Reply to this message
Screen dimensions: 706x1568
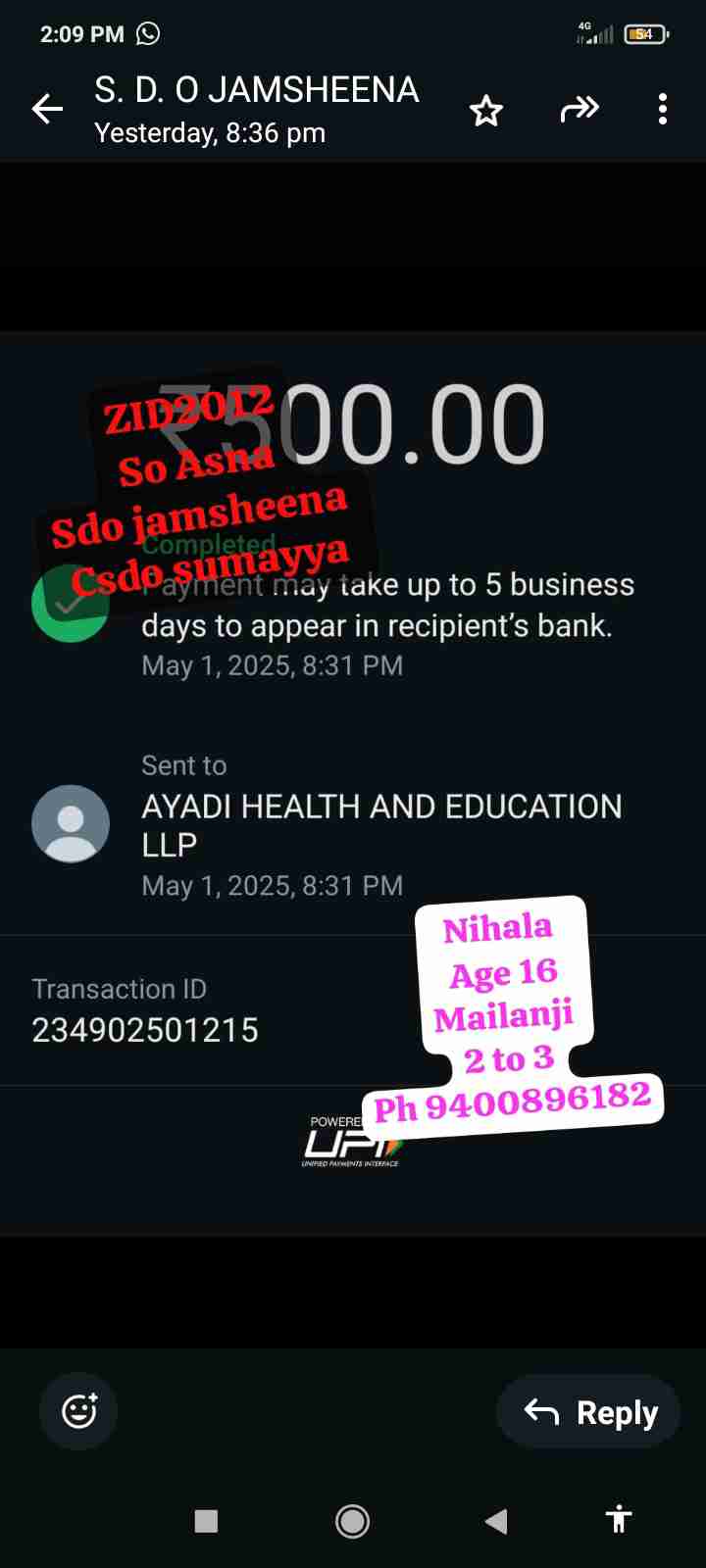coord(589,1412)
